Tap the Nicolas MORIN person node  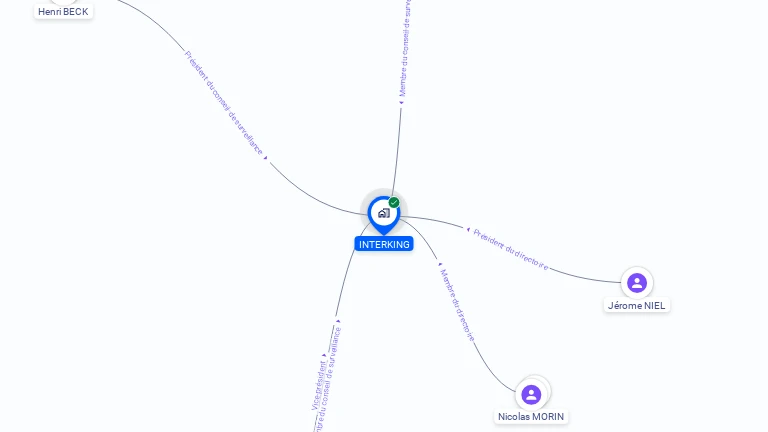[531, 395]
